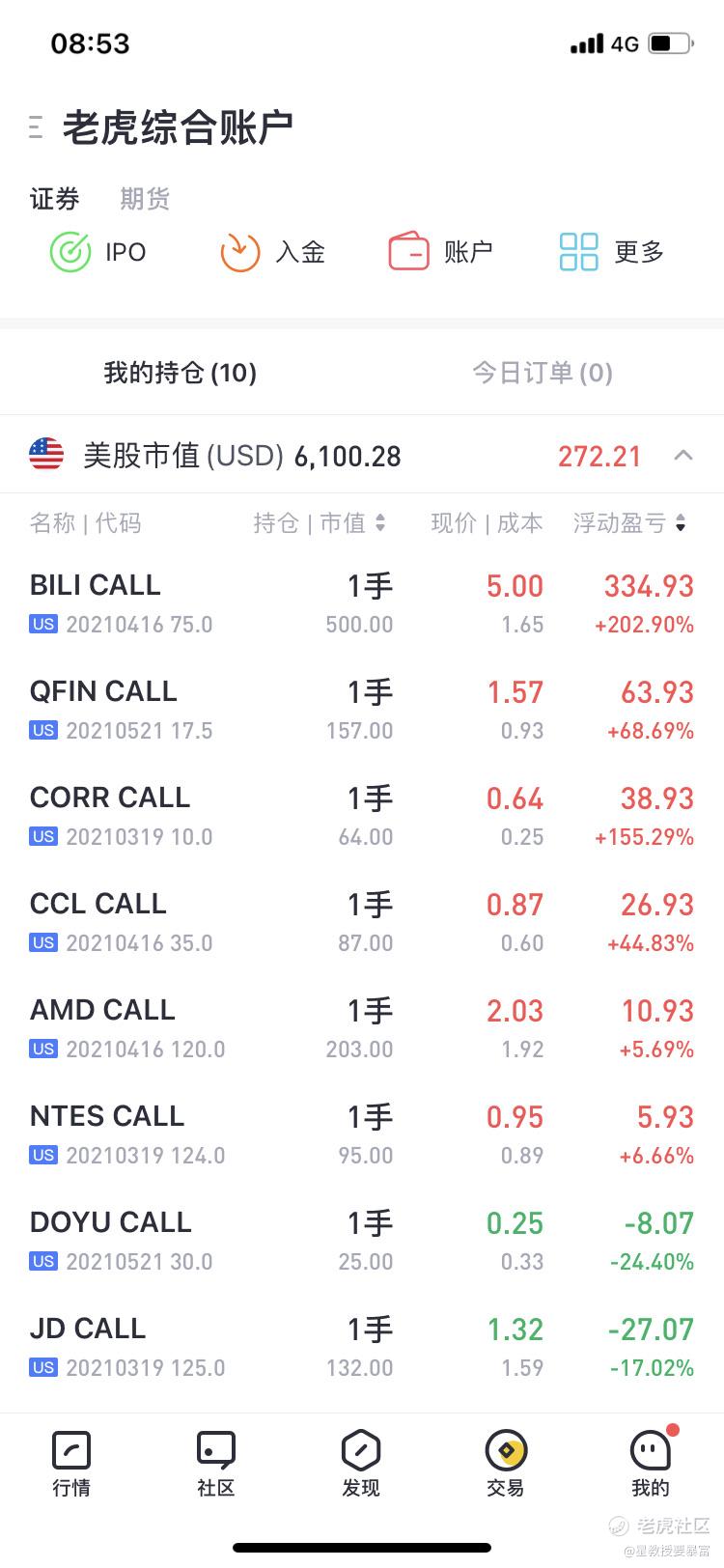724x1568 pixels.
Task: Switch to the 期货 tab
Action: 145,199
